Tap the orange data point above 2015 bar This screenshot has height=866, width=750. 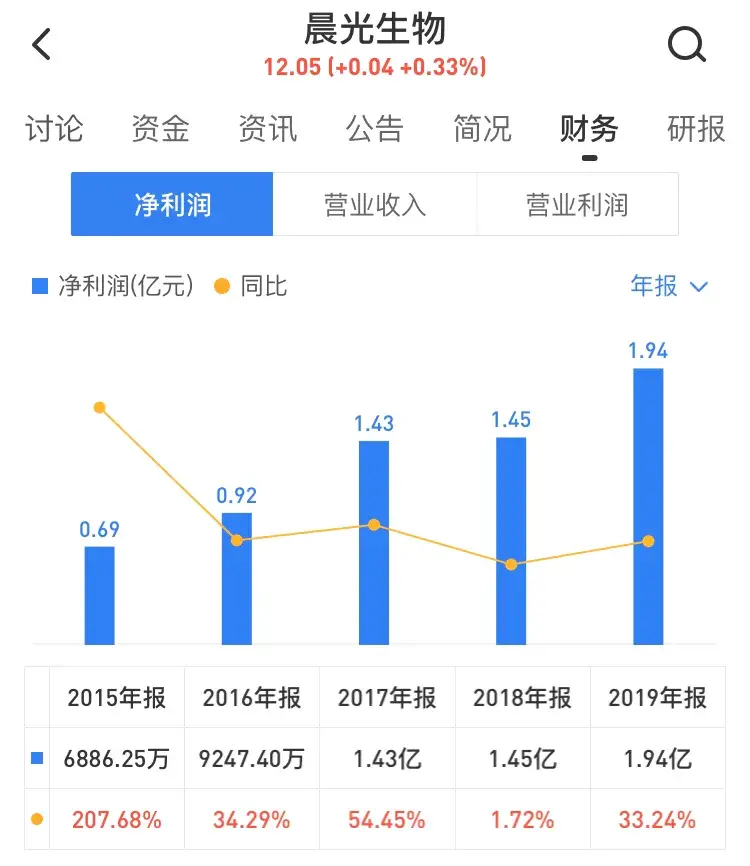click(x=99, y=408)
